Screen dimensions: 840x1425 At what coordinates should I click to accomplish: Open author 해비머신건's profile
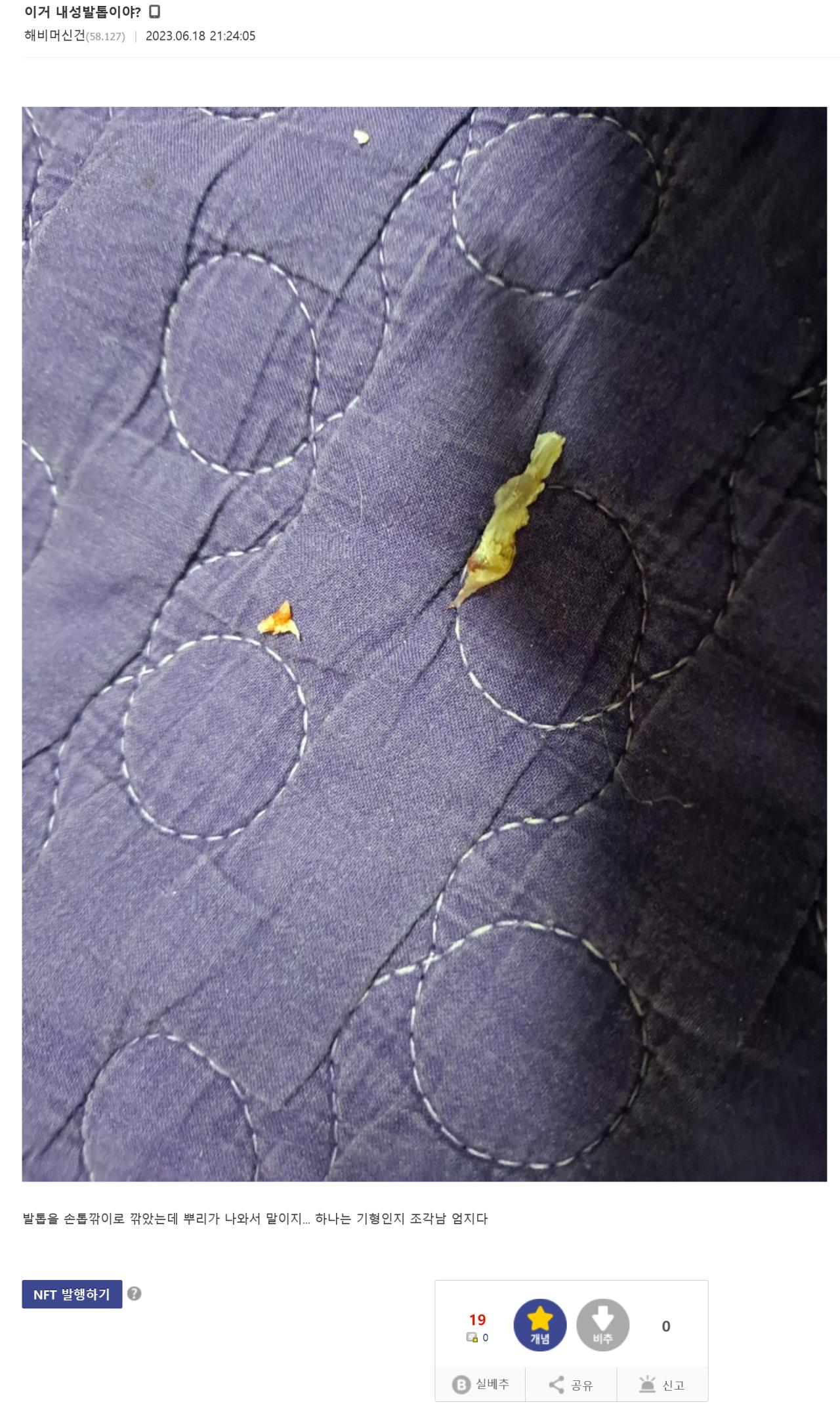pyautogui.click(x=54, y=36)
